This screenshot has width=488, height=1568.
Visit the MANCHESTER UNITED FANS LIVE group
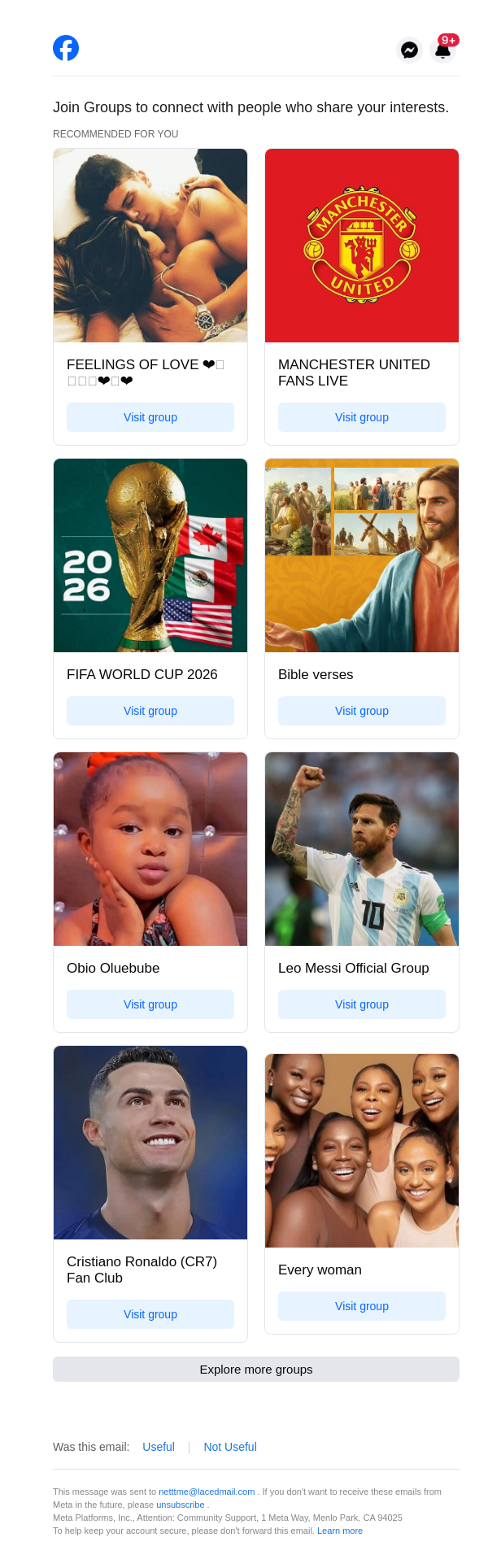(362, 417)
